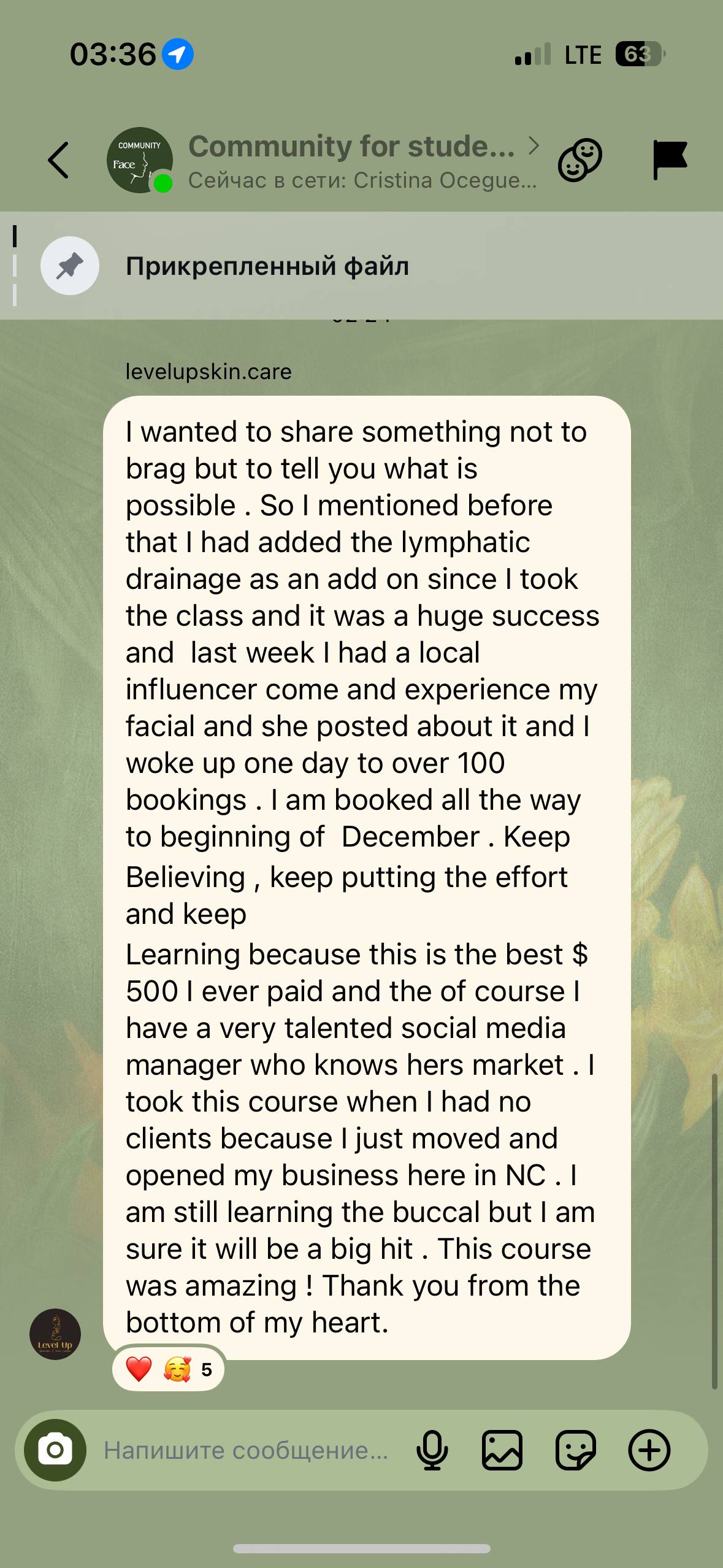
Task: Attach a photo from gallery
Action: 502,1450
